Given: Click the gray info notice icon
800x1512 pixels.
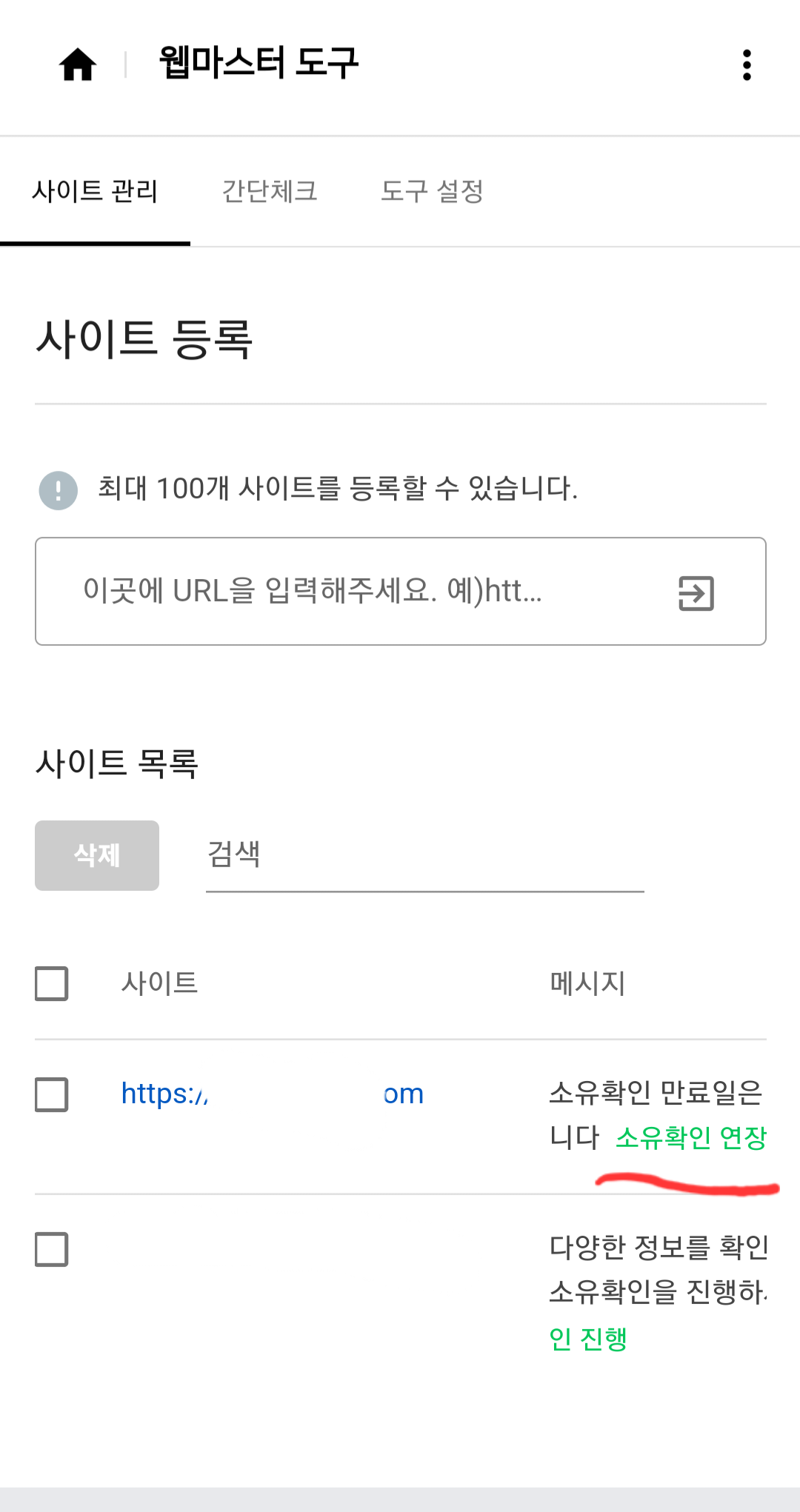Looking at the screenshot, I should (x=57, y=489).
